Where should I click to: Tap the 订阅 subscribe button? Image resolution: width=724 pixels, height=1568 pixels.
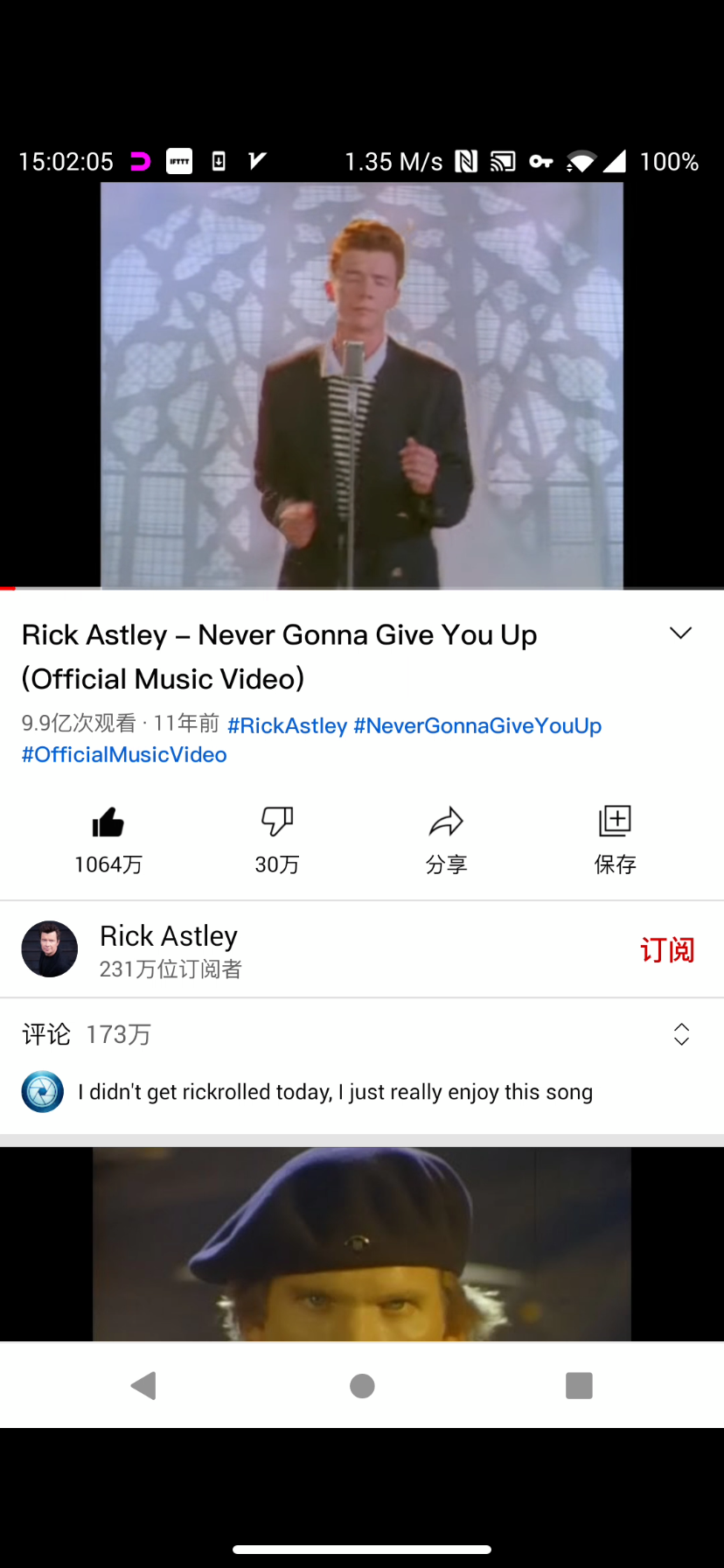click(x=666, y=948)
